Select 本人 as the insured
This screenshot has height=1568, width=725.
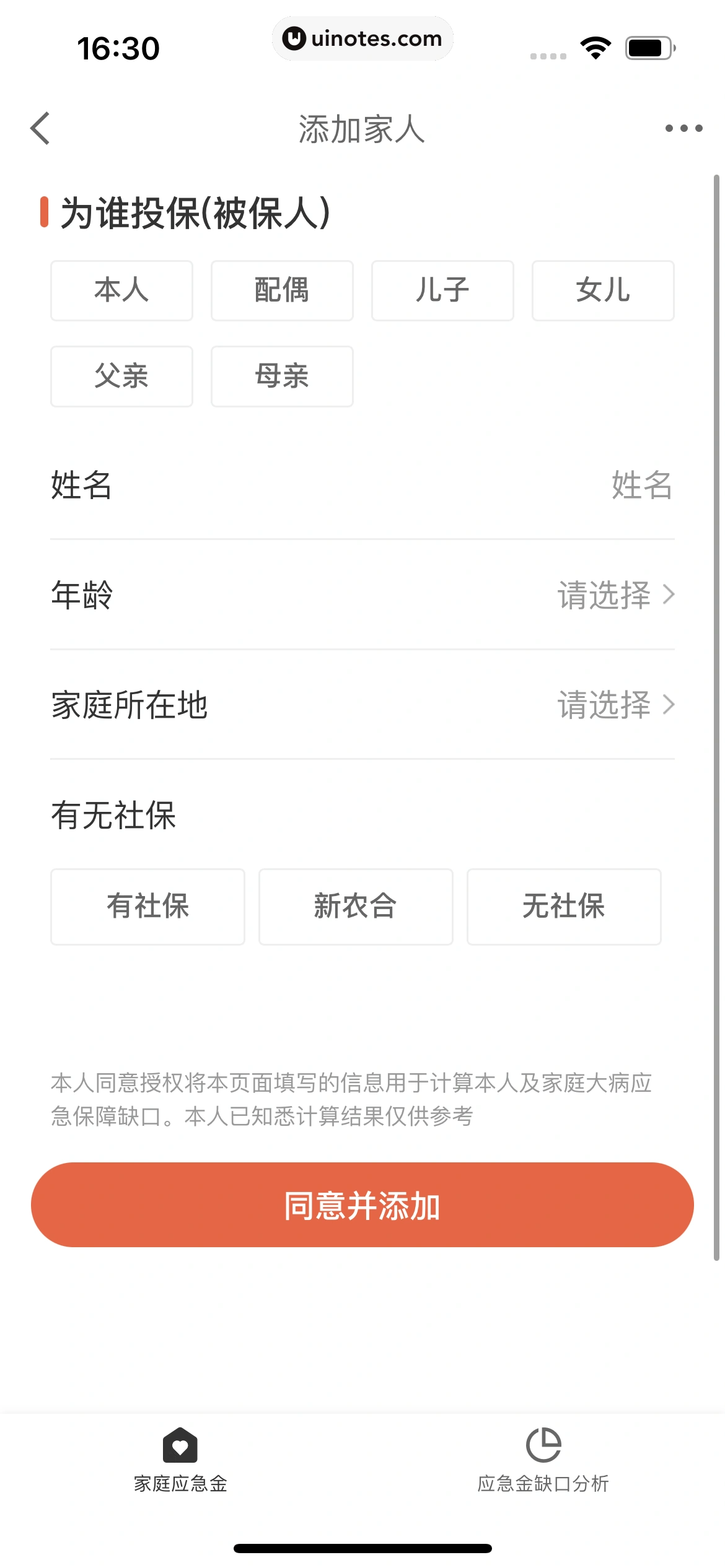pos(121,290)
